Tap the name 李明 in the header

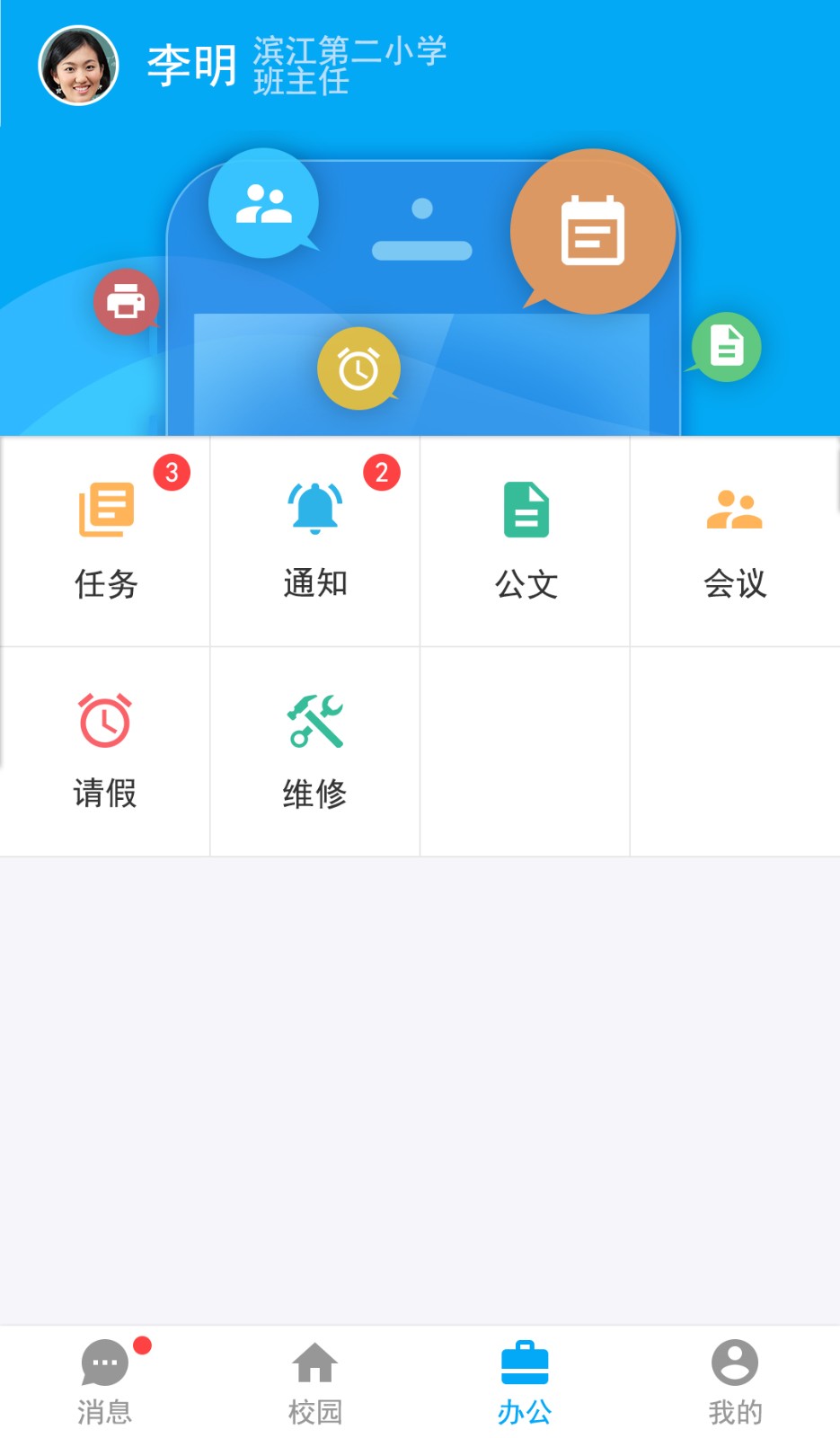click(x=190, y=63)
